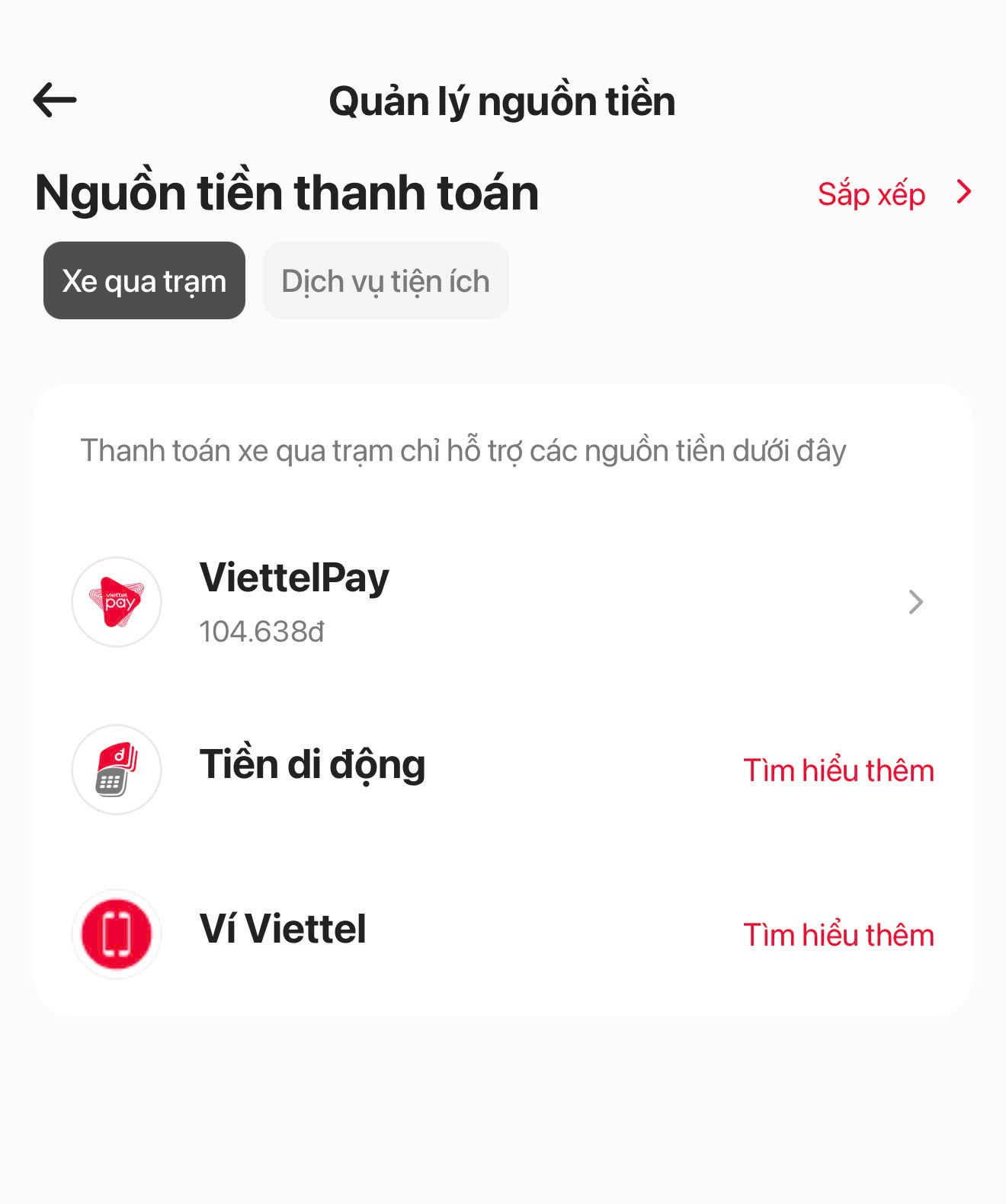Select the Tiền di động payment row
This screenshot has height=1204, width=1006.
tap(313, 764)
